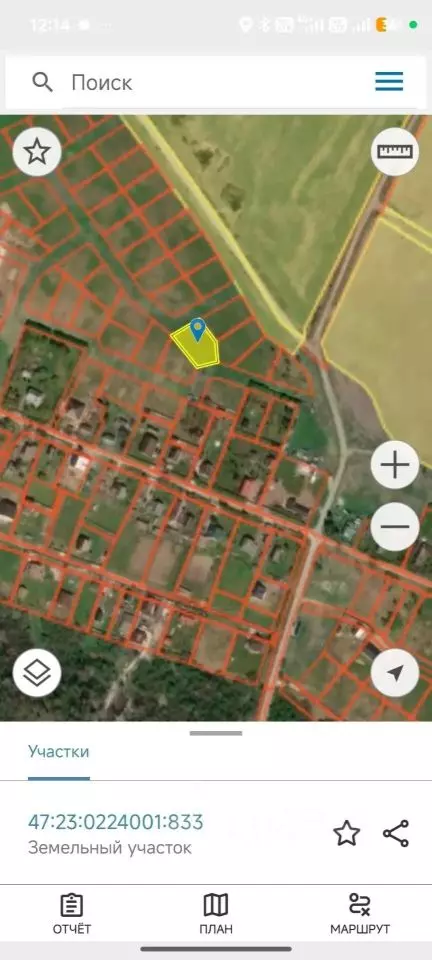Screen dimensions: 432x960
Task: Zoom out with the minus button
Action: [395, 527]
